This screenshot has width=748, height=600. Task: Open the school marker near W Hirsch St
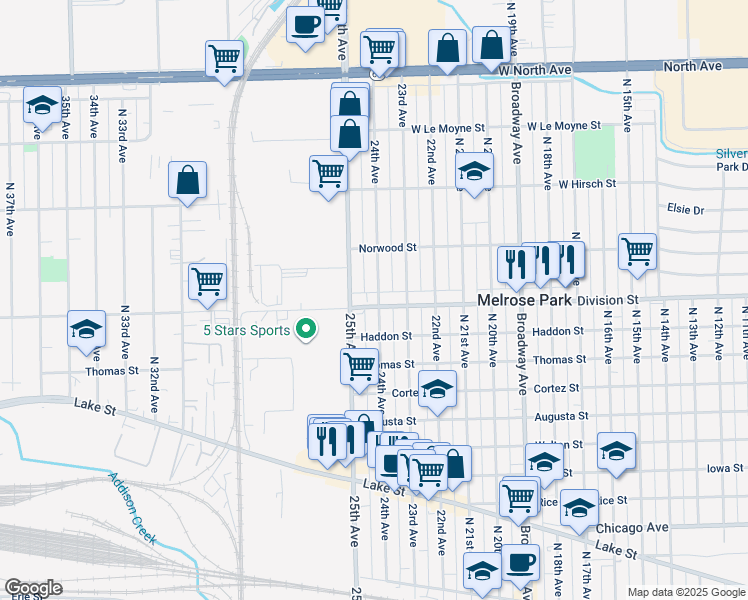474,175
